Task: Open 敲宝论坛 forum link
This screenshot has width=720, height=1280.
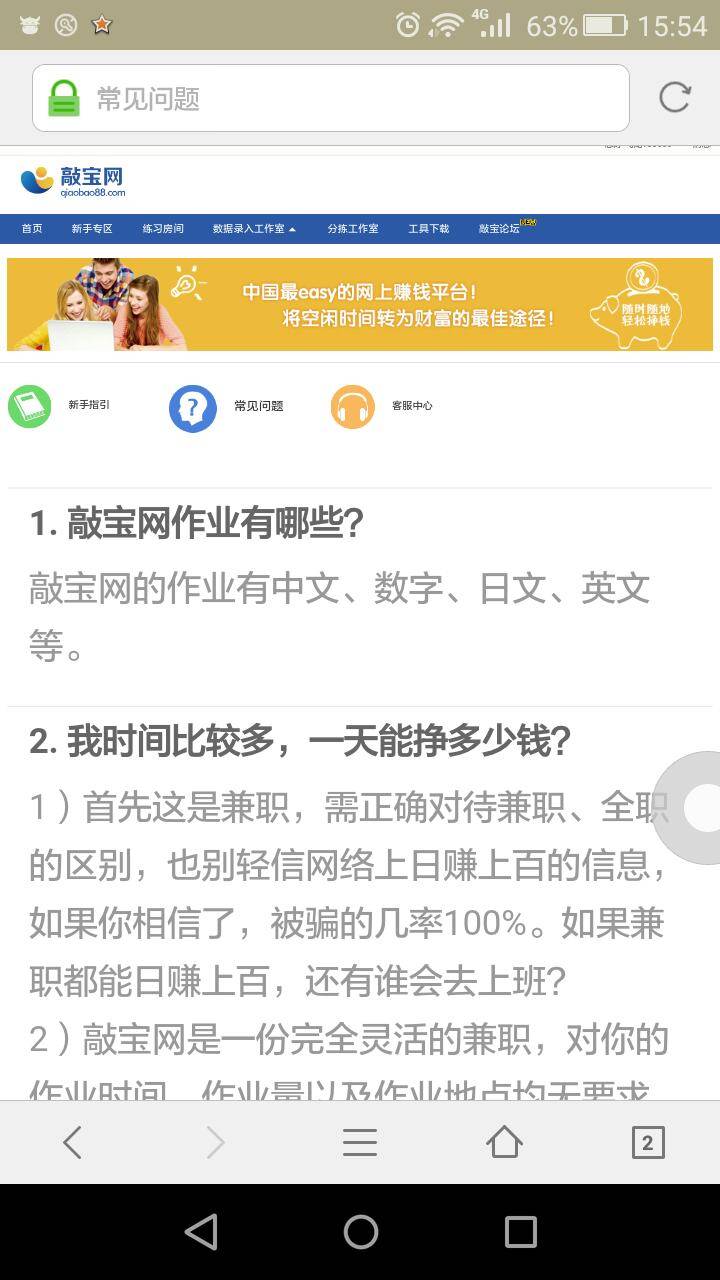Action: 500,228
